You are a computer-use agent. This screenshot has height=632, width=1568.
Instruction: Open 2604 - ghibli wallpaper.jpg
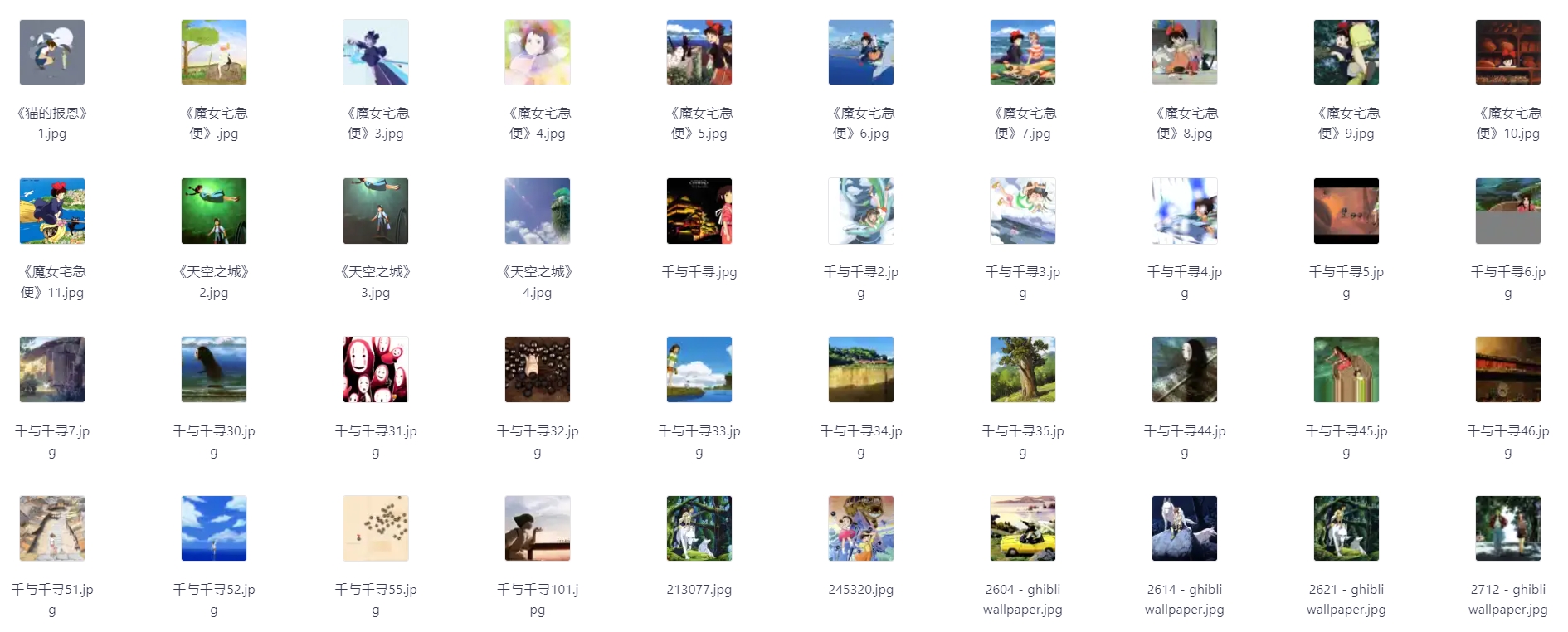tap(1022, 528)
